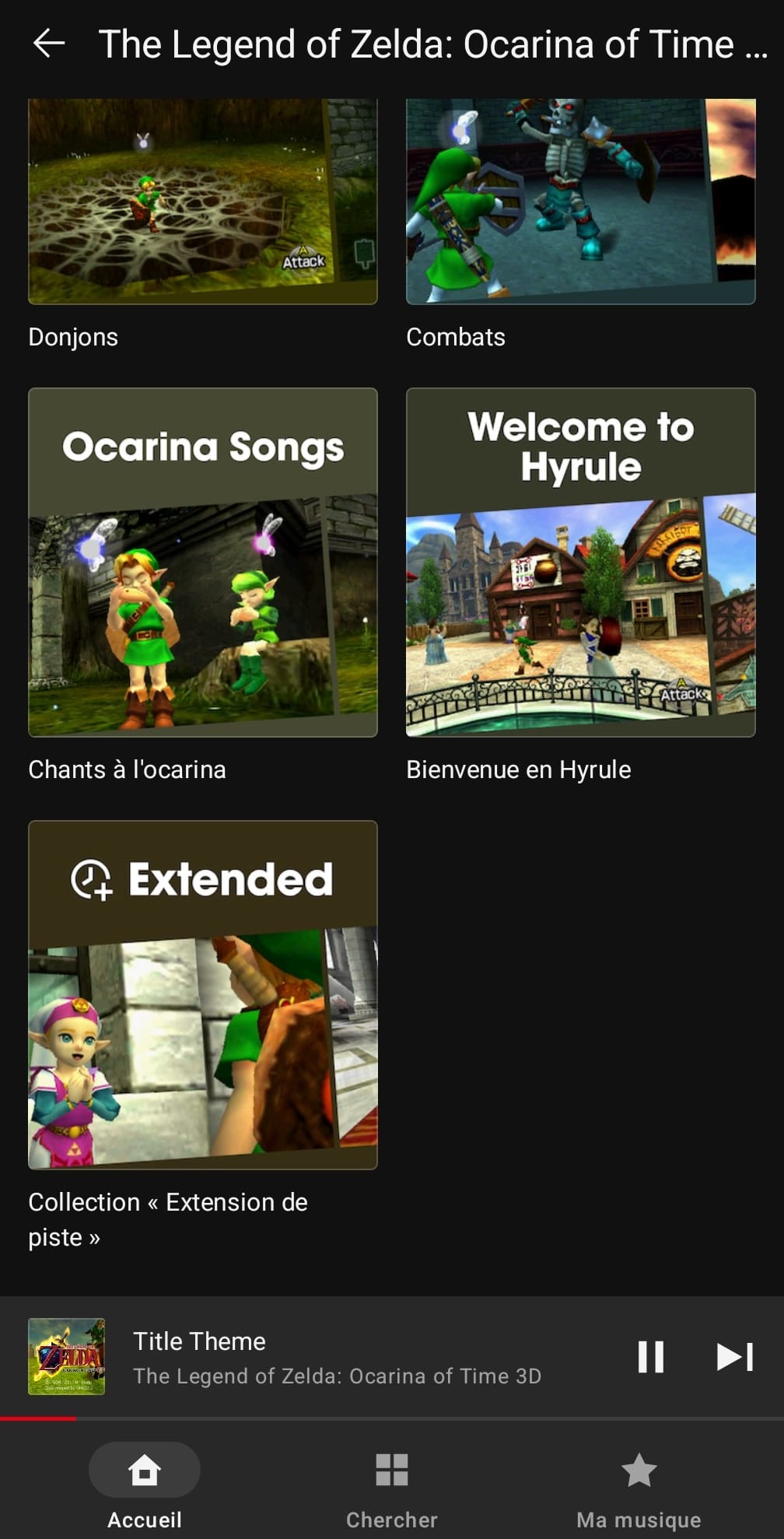Open the Extension de piste collection
This screenshot has width=784, height=1539.
point(203,995)
